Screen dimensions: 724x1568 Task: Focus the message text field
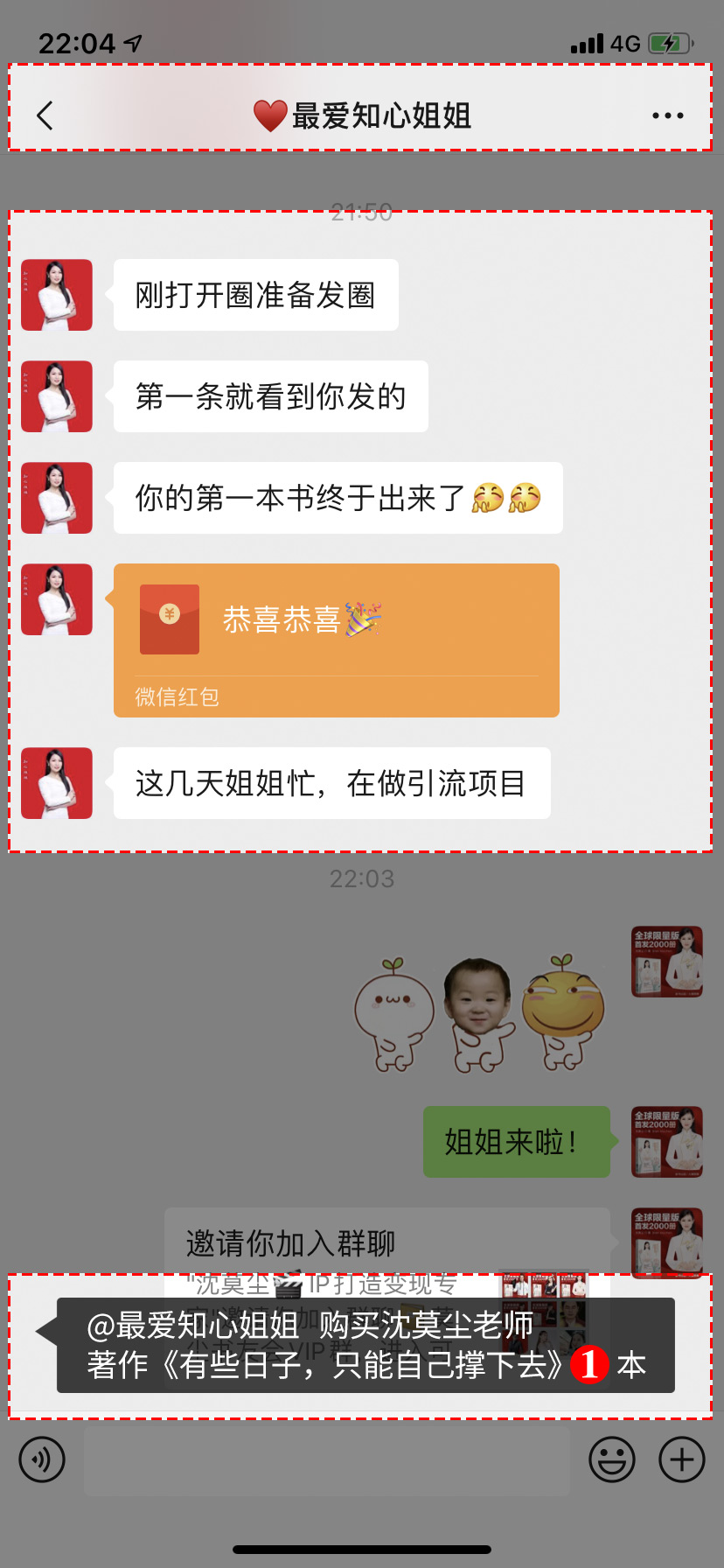click(x=326, y=1459)
